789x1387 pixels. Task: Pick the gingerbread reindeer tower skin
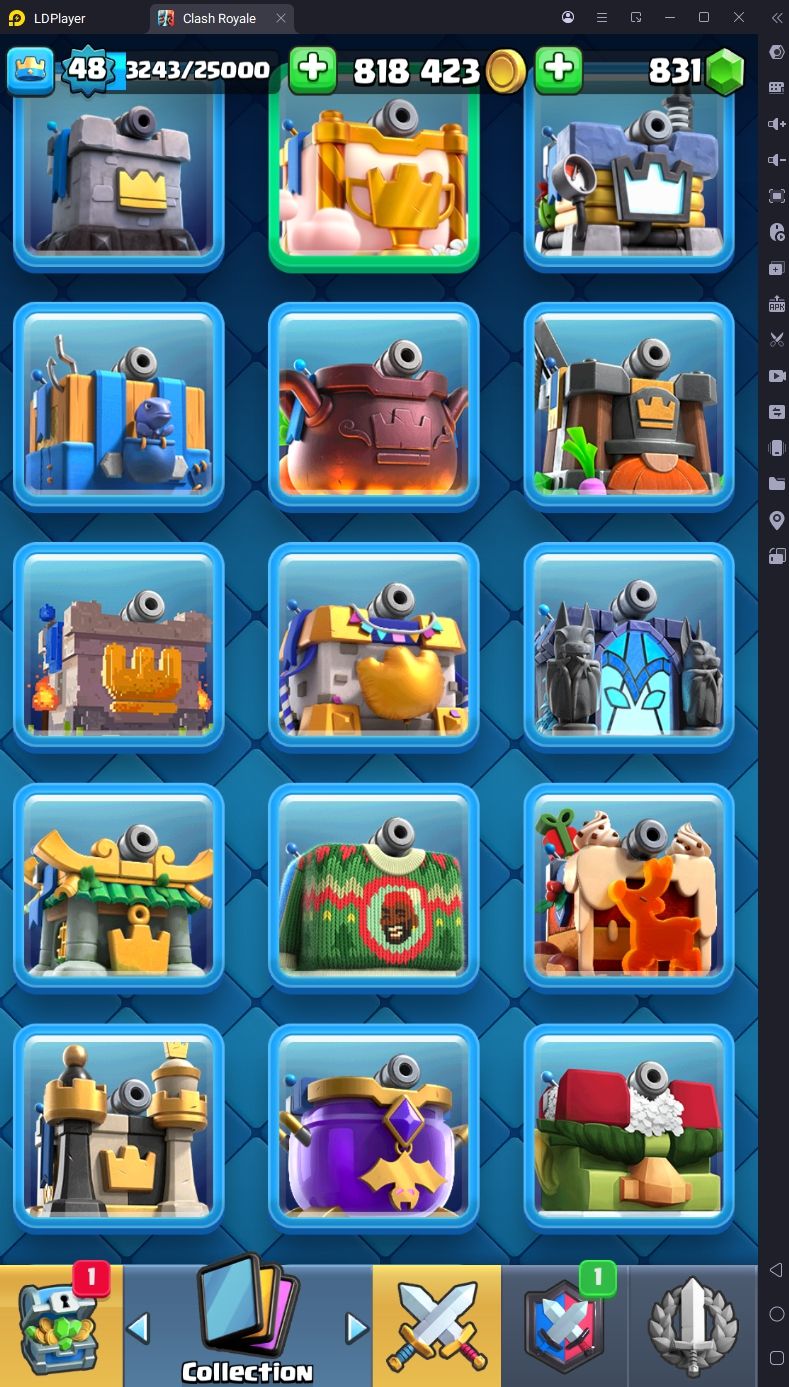coord(628,887)
